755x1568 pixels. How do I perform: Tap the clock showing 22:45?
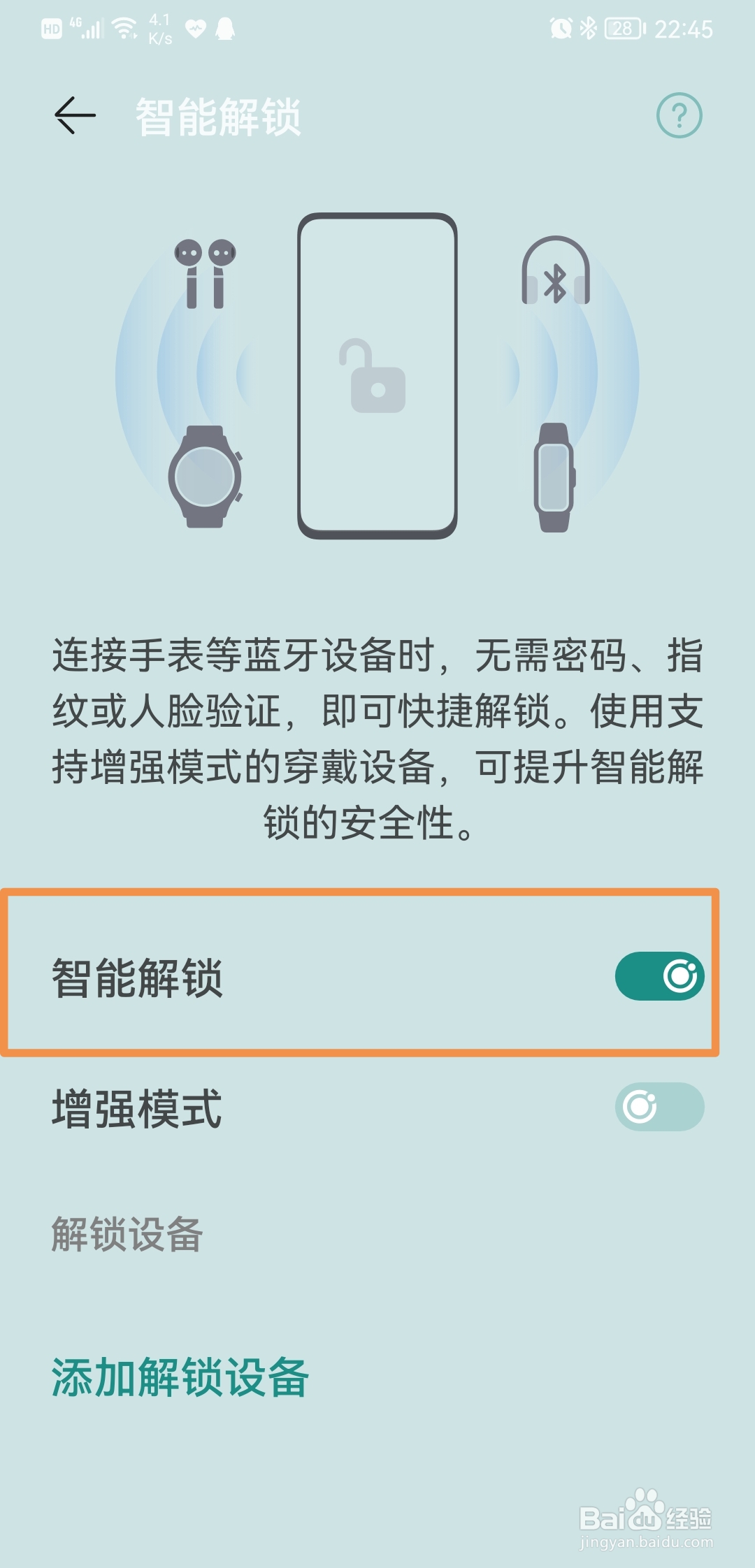(x=682, y=29)
